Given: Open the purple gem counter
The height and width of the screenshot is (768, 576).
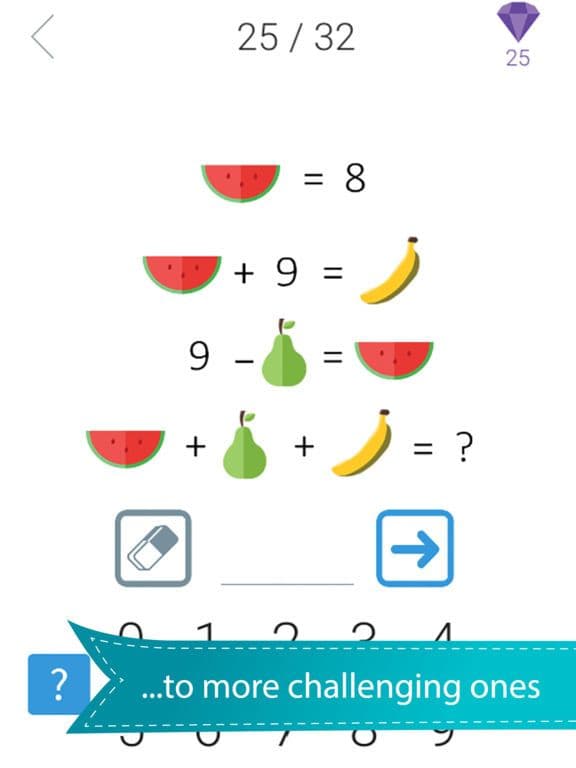Looking at the screenshot, I should coord(518,35).
